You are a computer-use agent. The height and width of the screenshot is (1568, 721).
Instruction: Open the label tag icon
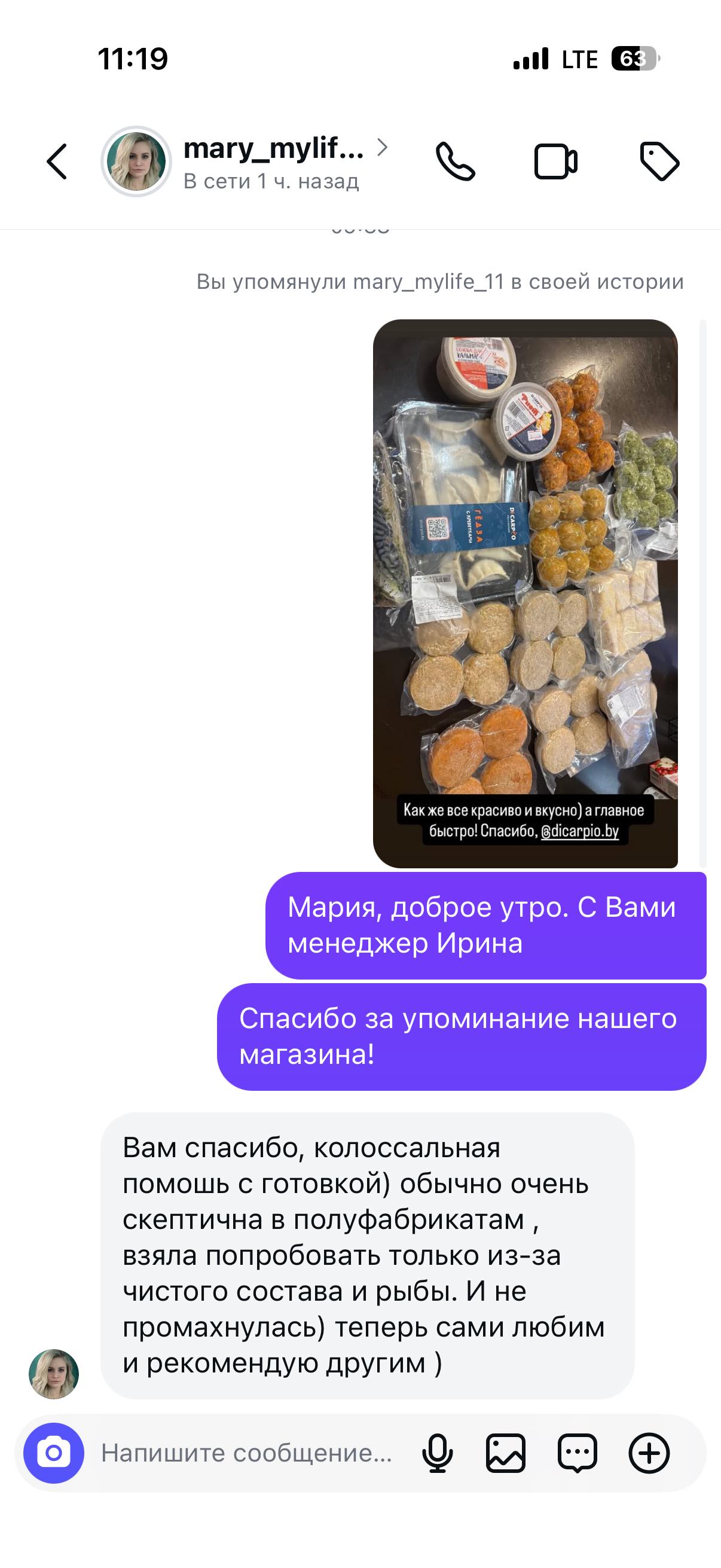coord(659,162)
